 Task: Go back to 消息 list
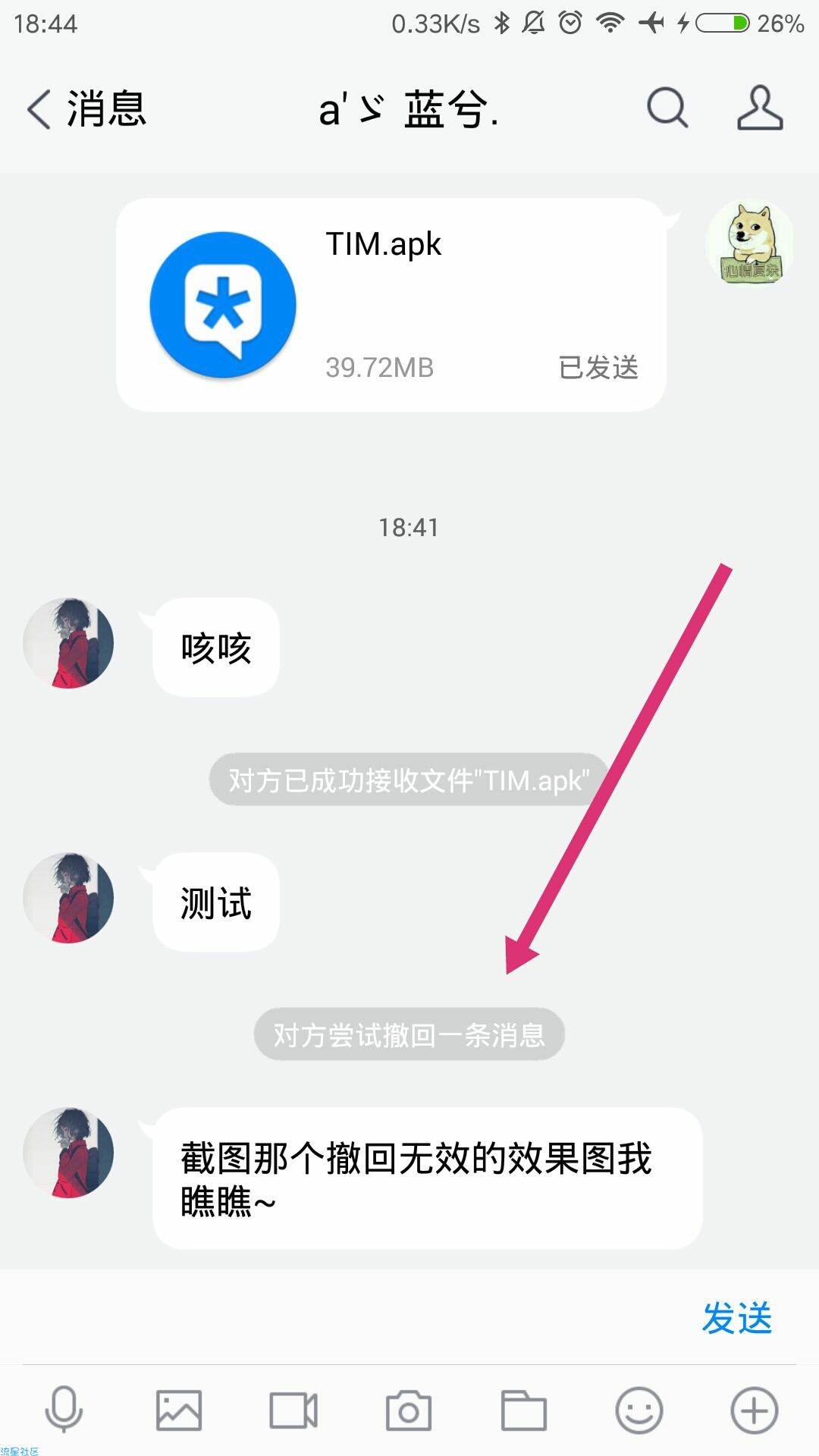[85, 109]
